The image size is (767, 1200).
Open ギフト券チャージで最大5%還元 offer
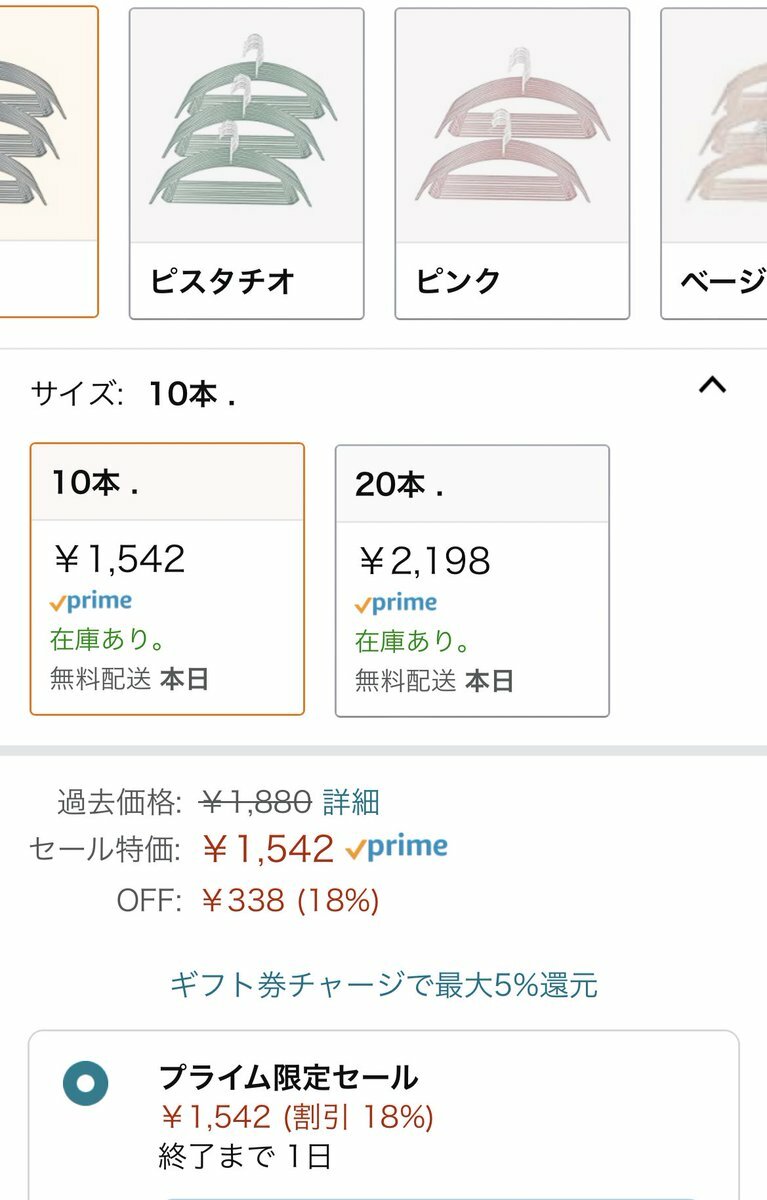pos(383,985)
